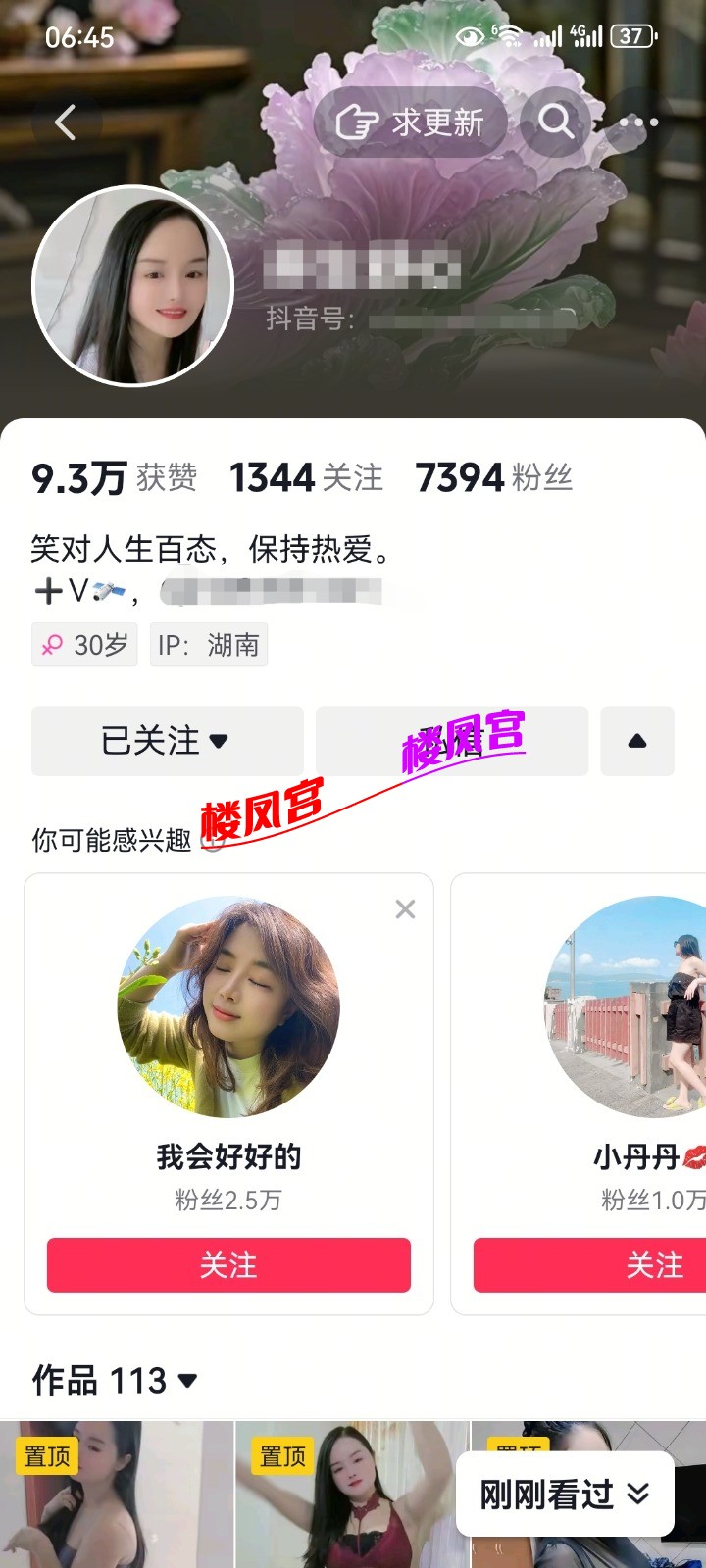
Task: View the profile avatar photo
Action: [132, 285]
